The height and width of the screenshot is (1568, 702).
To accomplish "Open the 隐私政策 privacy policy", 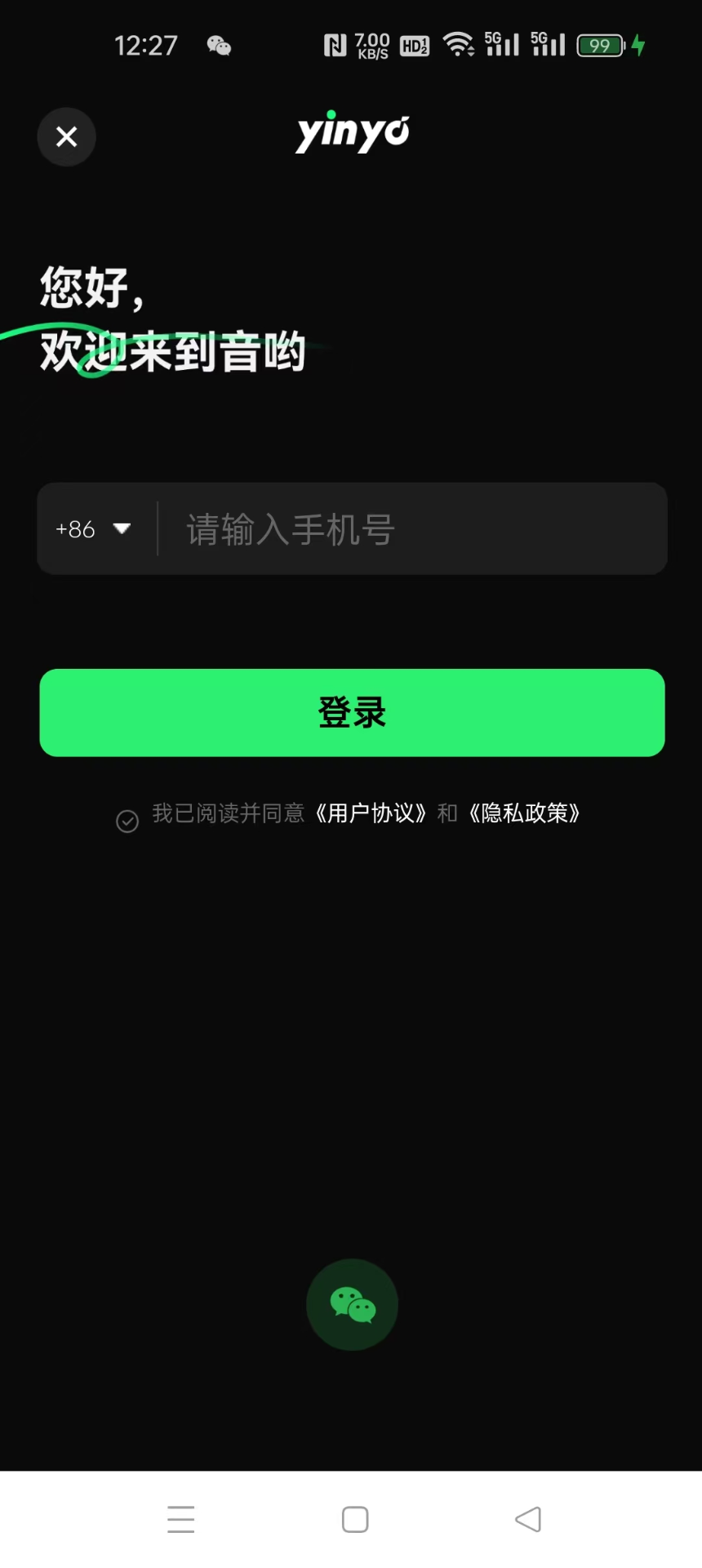I will click(523, 813).
